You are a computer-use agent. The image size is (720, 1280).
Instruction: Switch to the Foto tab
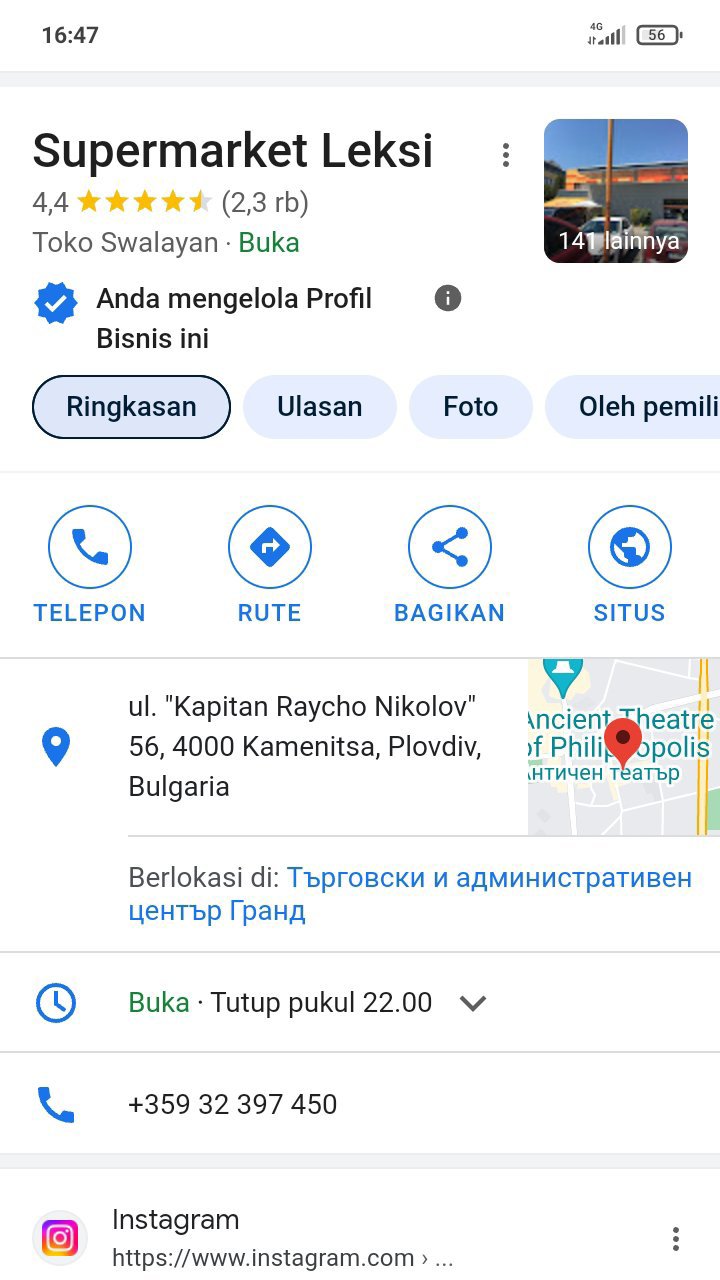[471, 407]
